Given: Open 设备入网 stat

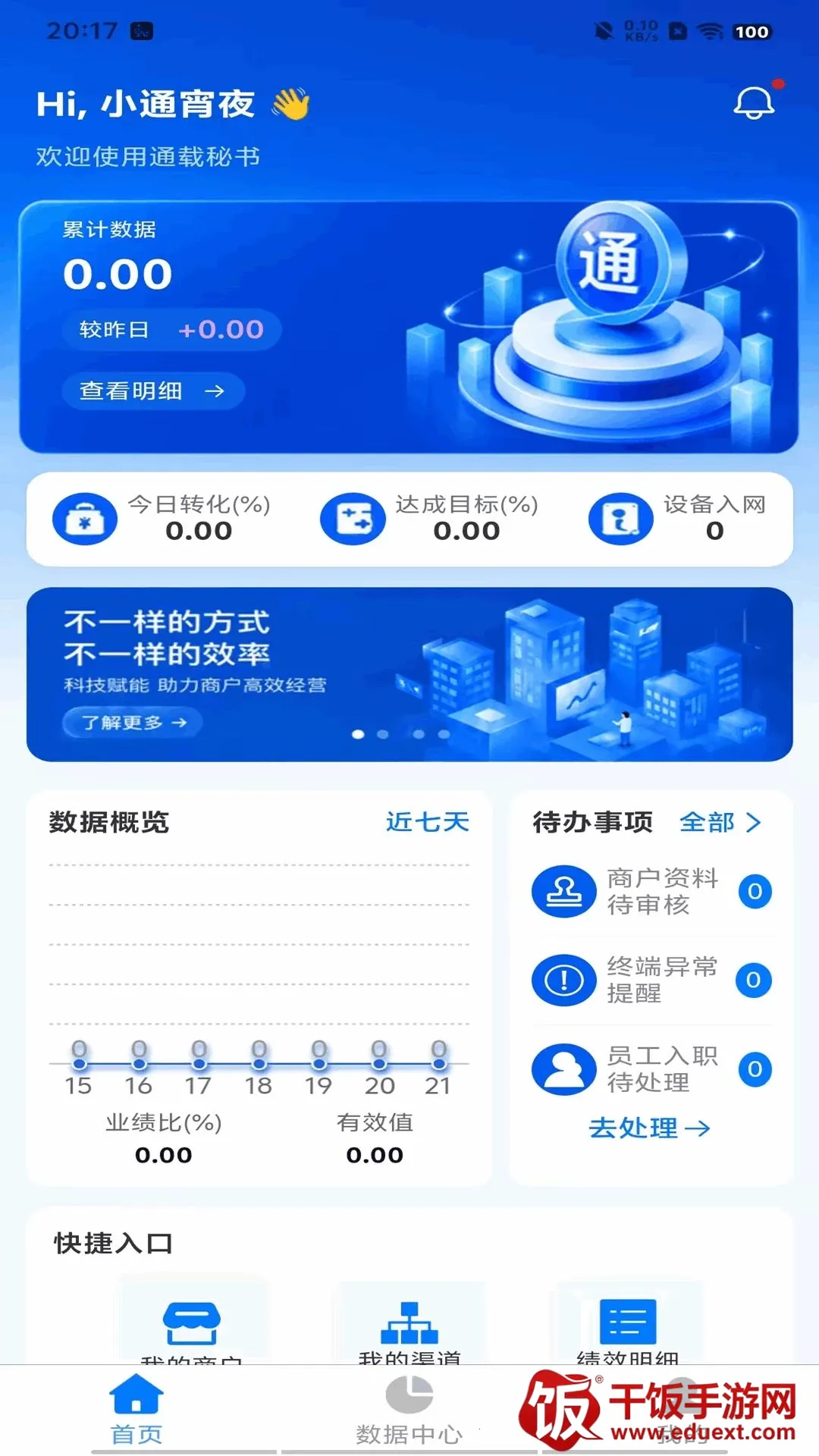Looking at the screenshot, I should pyautogui.click(x=678, y=519).
